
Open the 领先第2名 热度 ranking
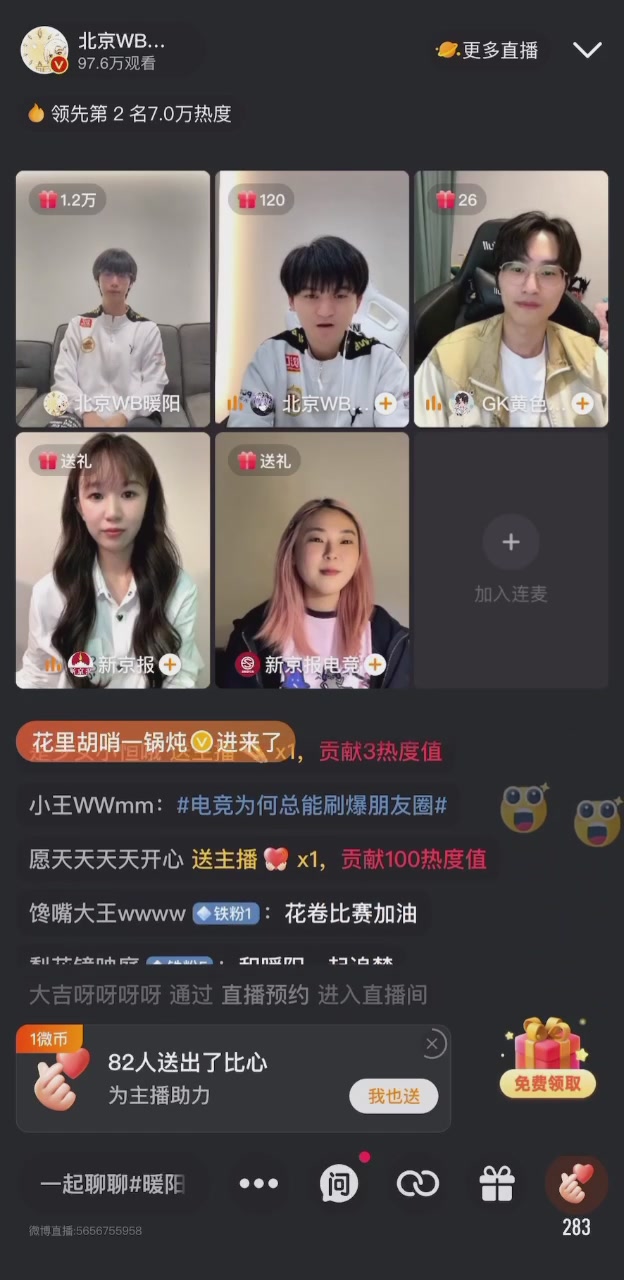tap(131, 114)
